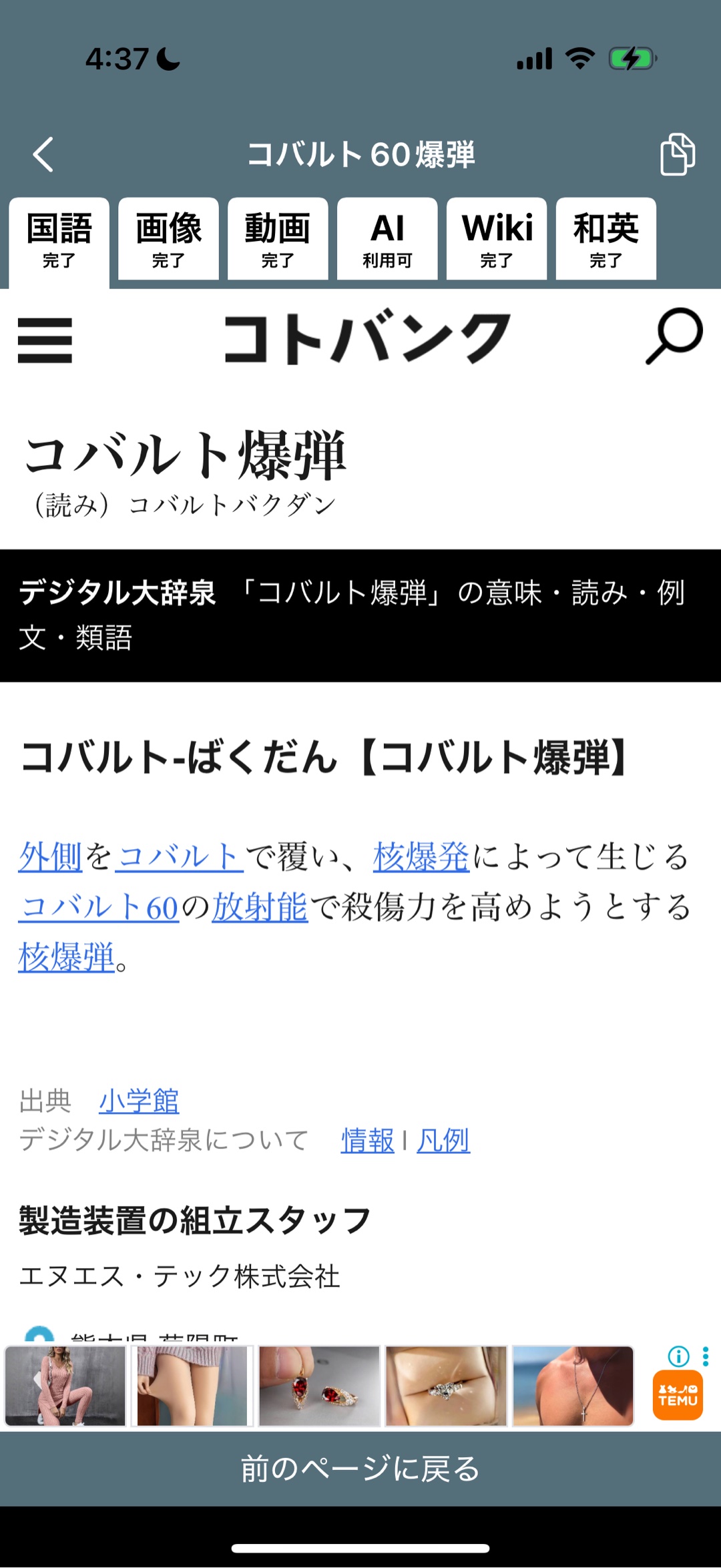Screen dimensions: 721x1568
Task: Follow the コバルト link in the definition
Action: click(x=179, y=856)
